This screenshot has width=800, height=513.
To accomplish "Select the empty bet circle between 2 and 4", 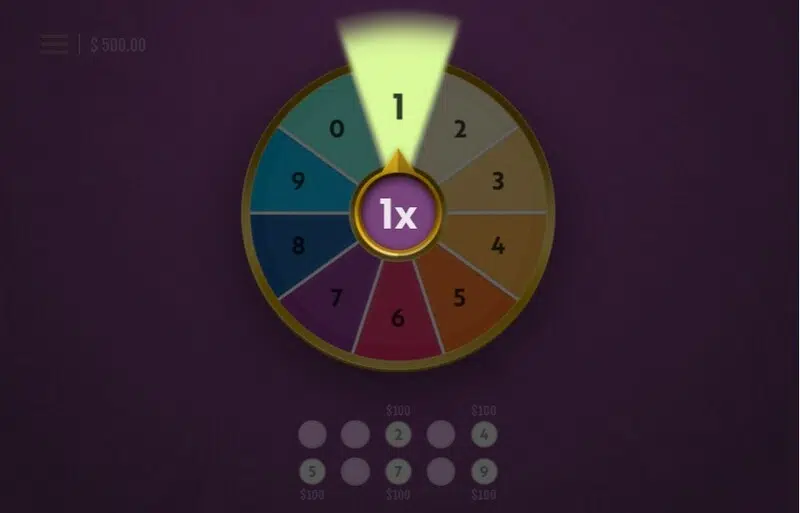I will tap(441, 434).
